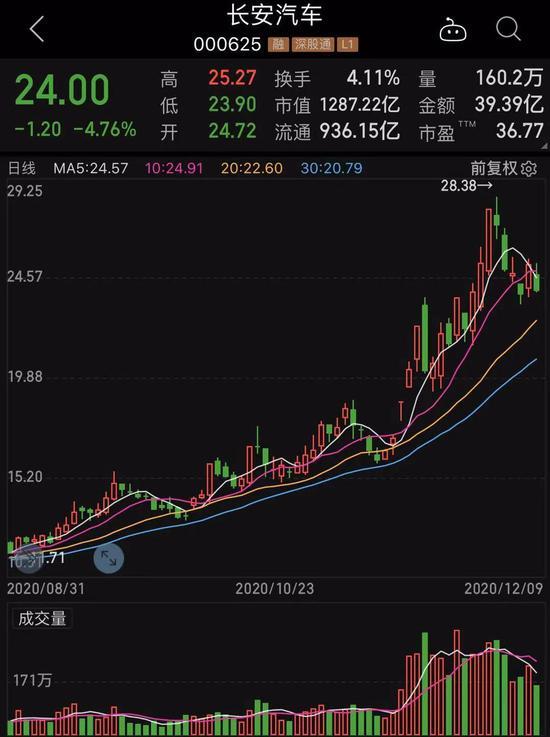Go back using the arrow icon
This screenshot has height=737, width=550.
(37, 29)
